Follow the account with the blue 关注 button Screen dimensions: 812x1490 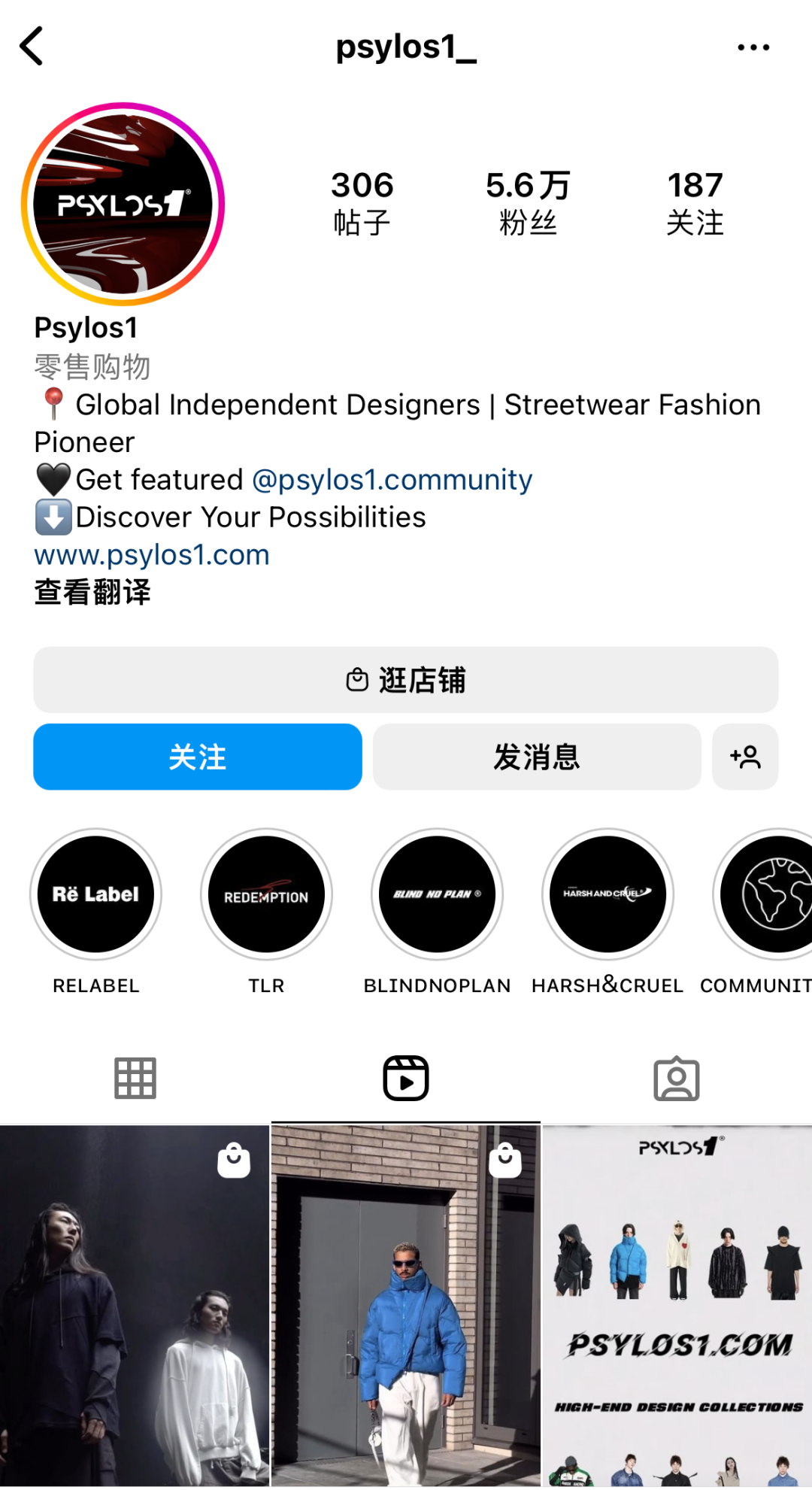click(x=198, y=757)
